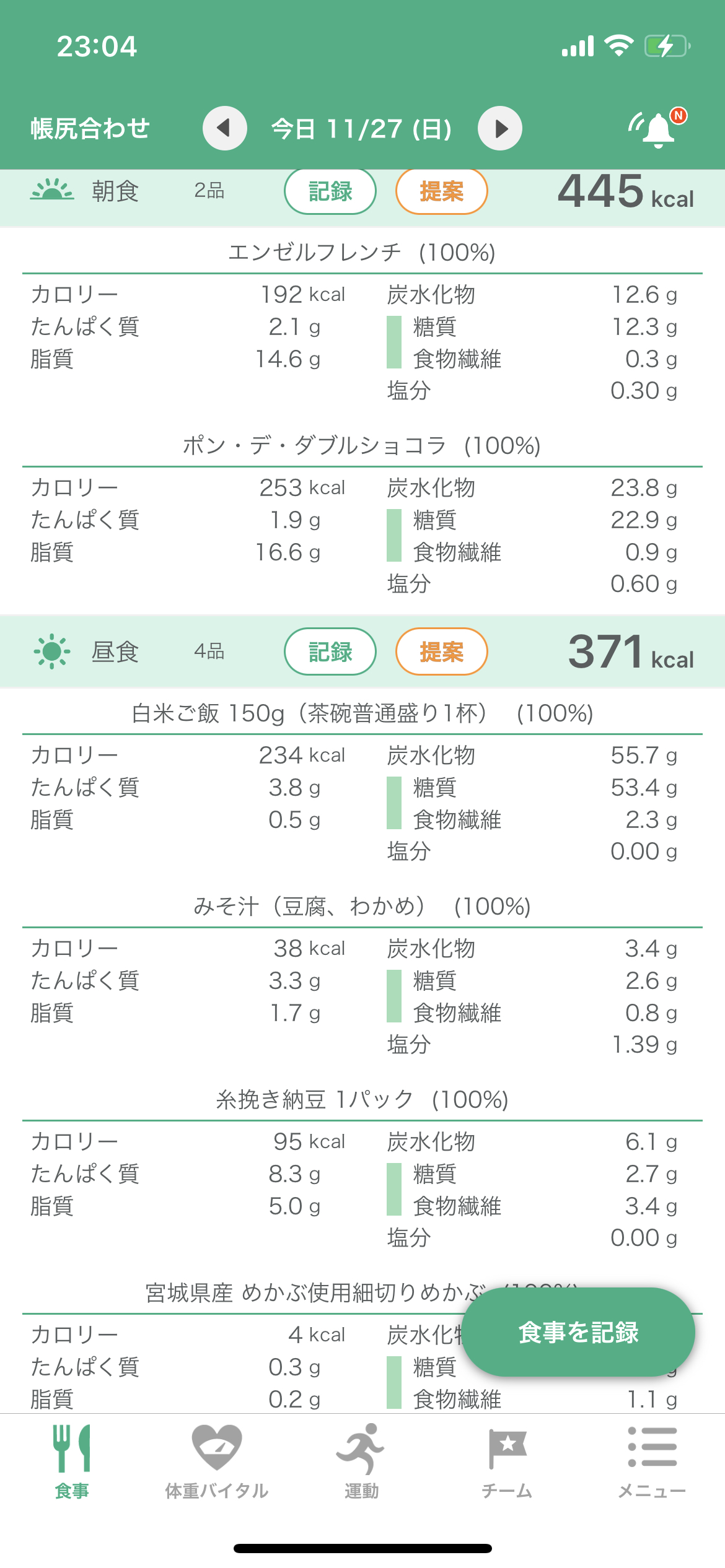725x1568 pixels.
Task: Switch to the チーム tab
Action: pyautogui.click(x=507, y=1461)
